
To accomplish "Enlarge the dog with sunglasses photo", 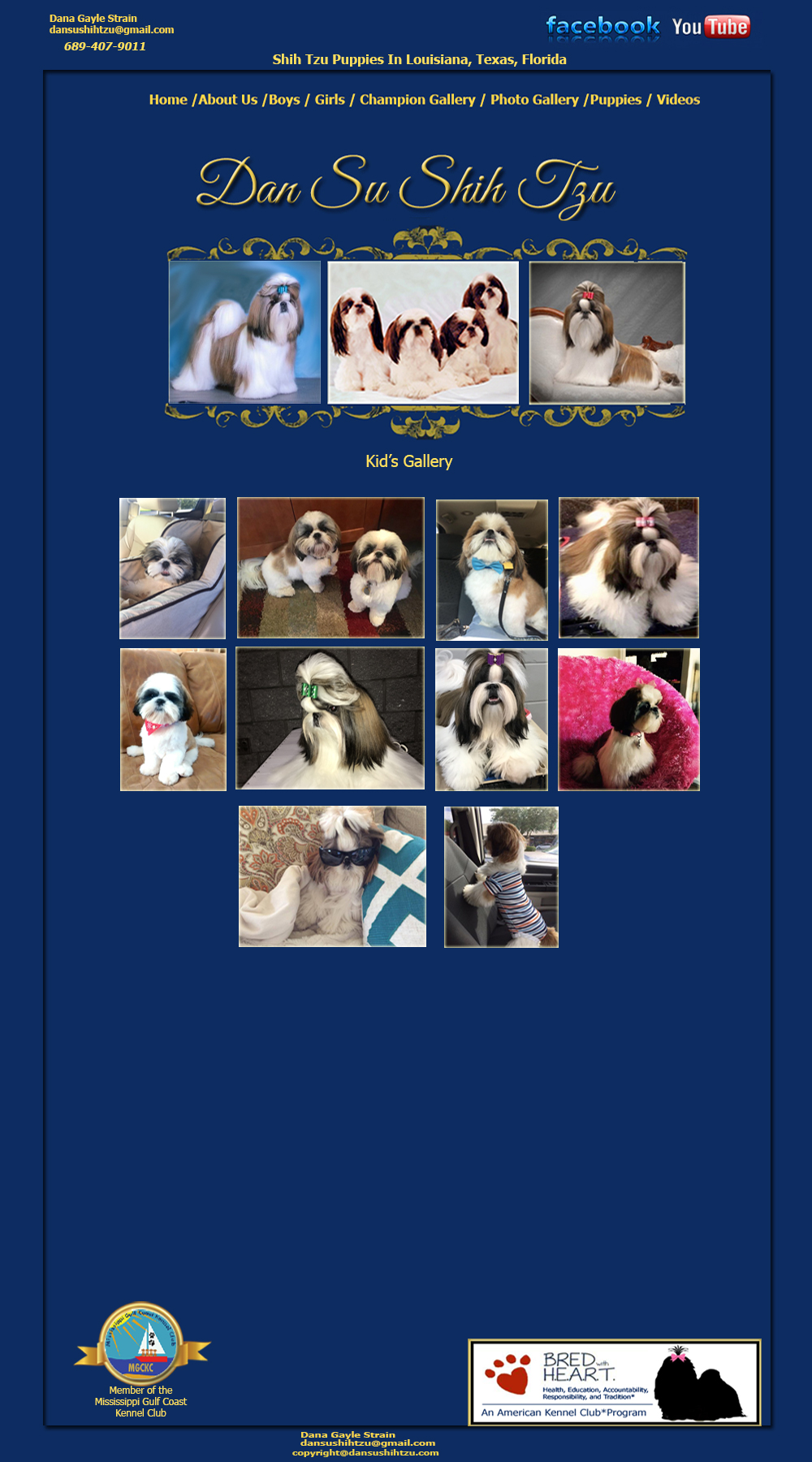I will (332, 876).
